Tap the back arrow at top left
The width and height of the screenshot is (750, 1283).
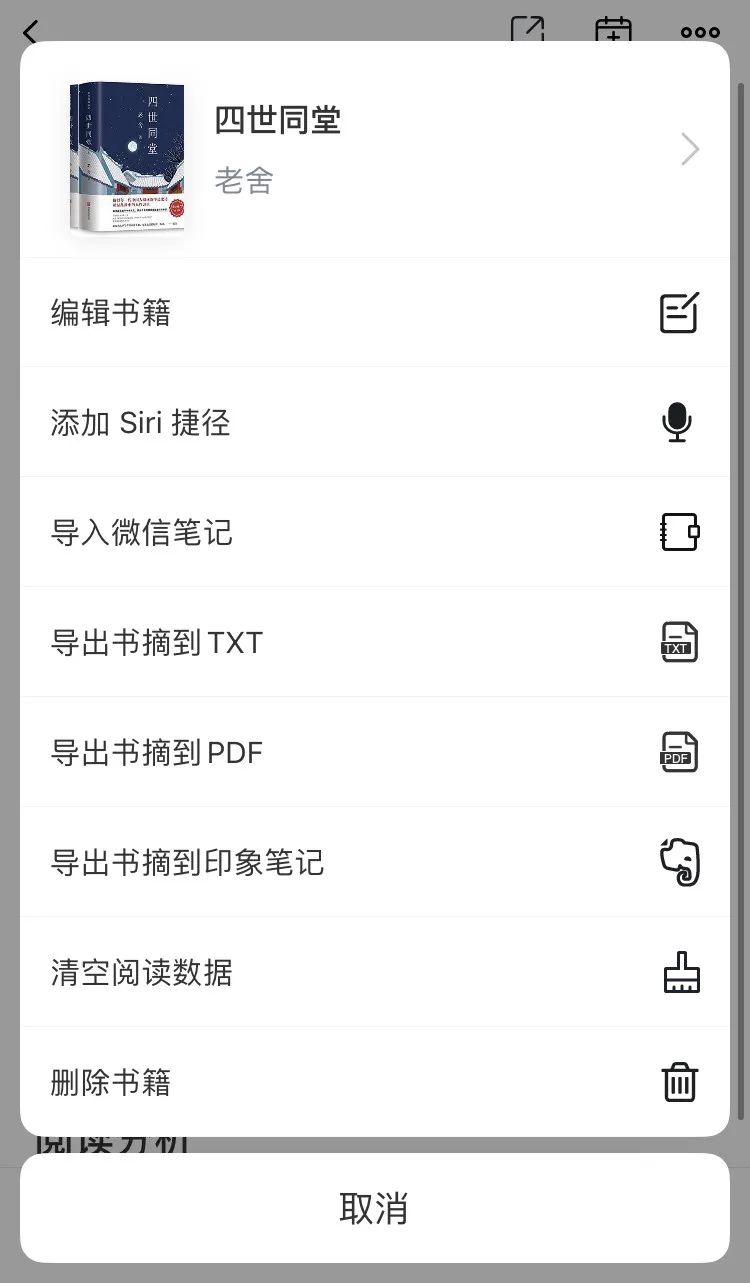click(30, 32)
